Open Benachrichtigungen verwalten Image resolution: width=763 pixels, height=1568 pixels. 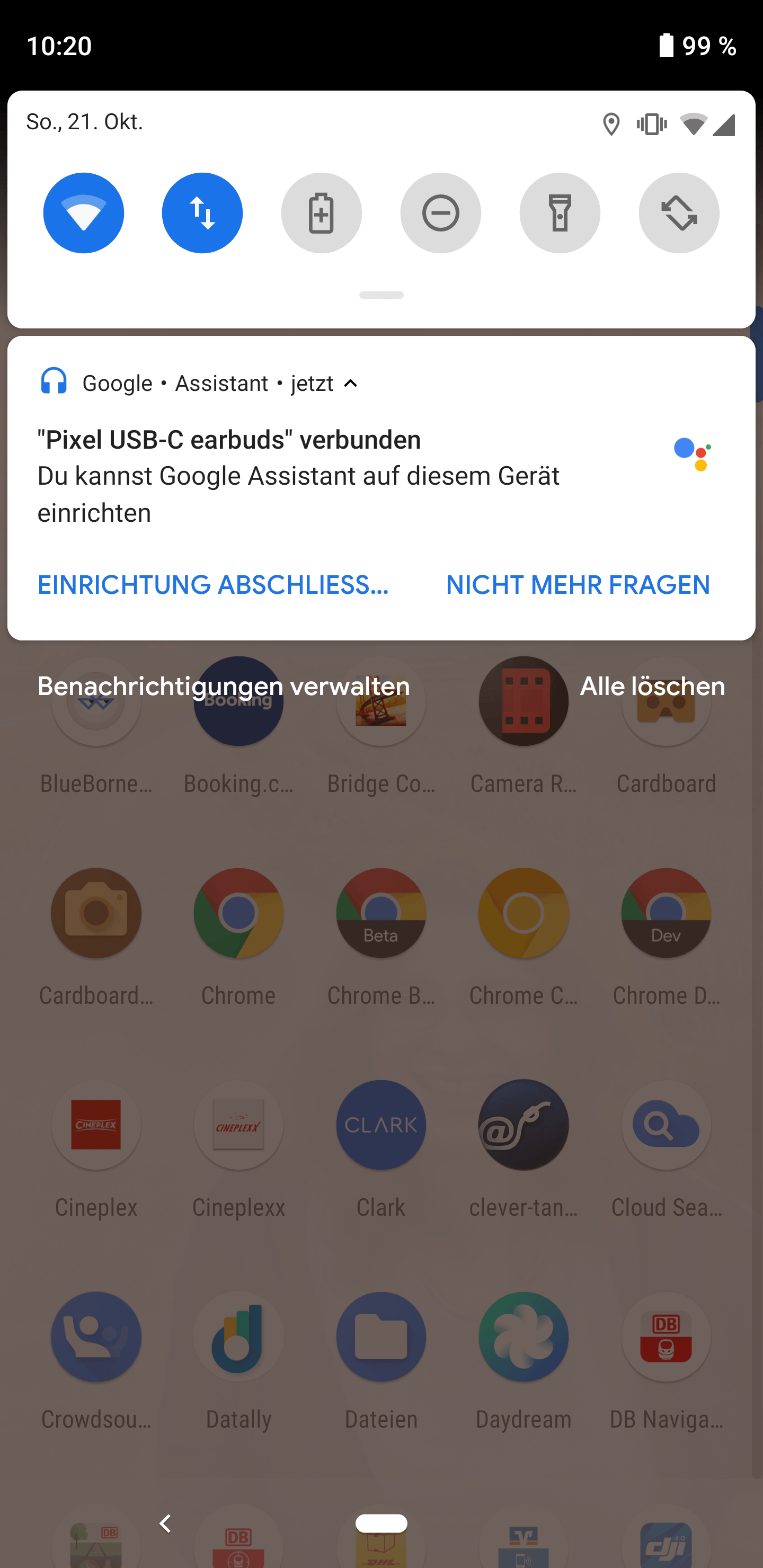[x=224, y=687]
